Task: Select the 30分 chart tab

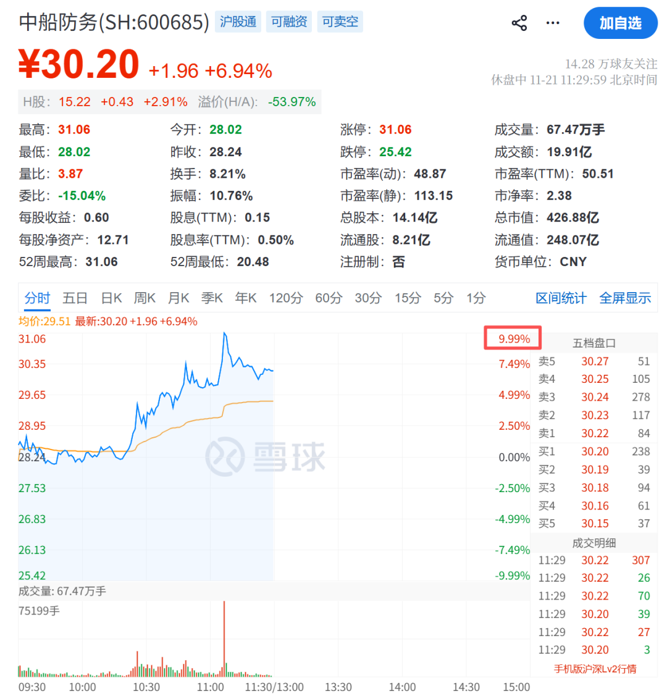Action: [x=368, y=297]
